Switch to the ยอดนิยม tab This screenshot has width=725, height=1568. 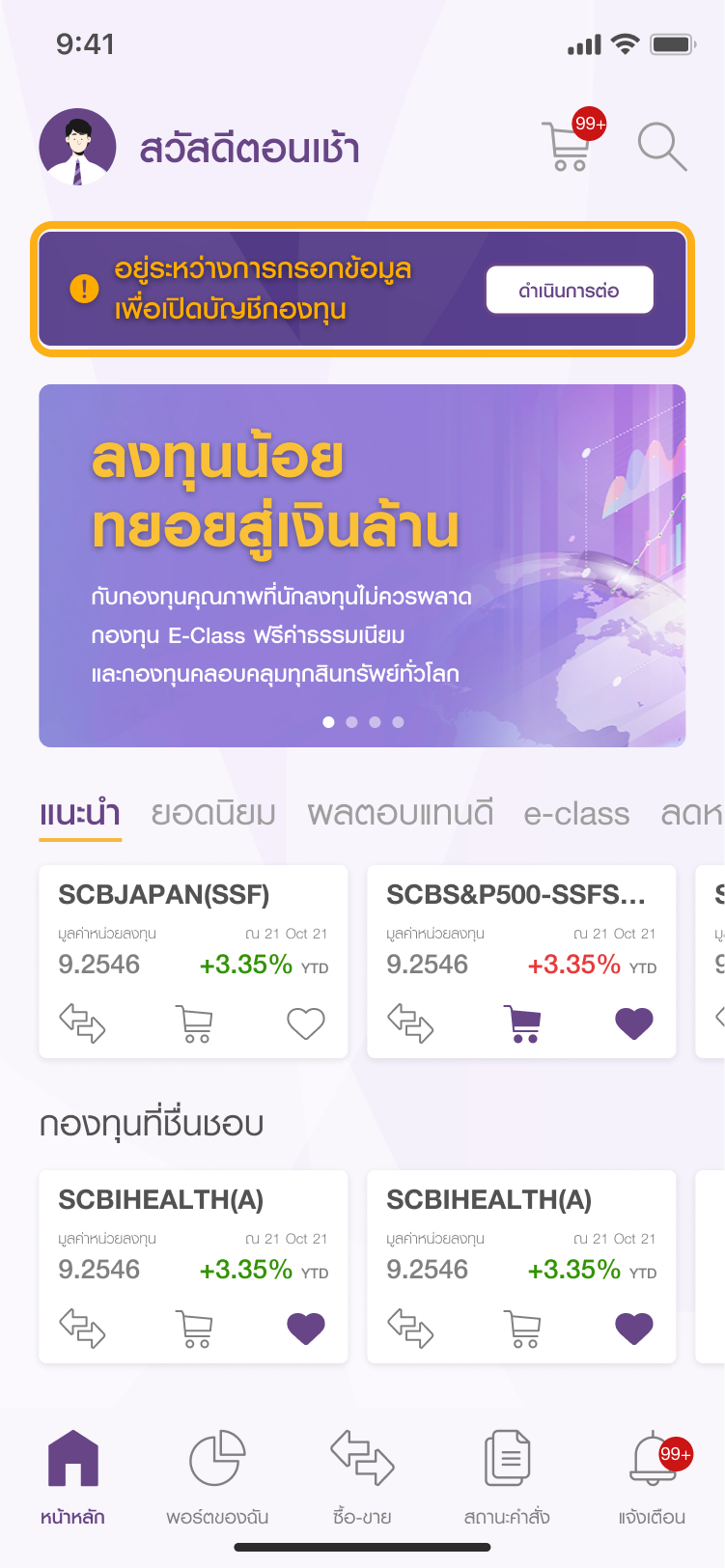(x=213, y=814)
